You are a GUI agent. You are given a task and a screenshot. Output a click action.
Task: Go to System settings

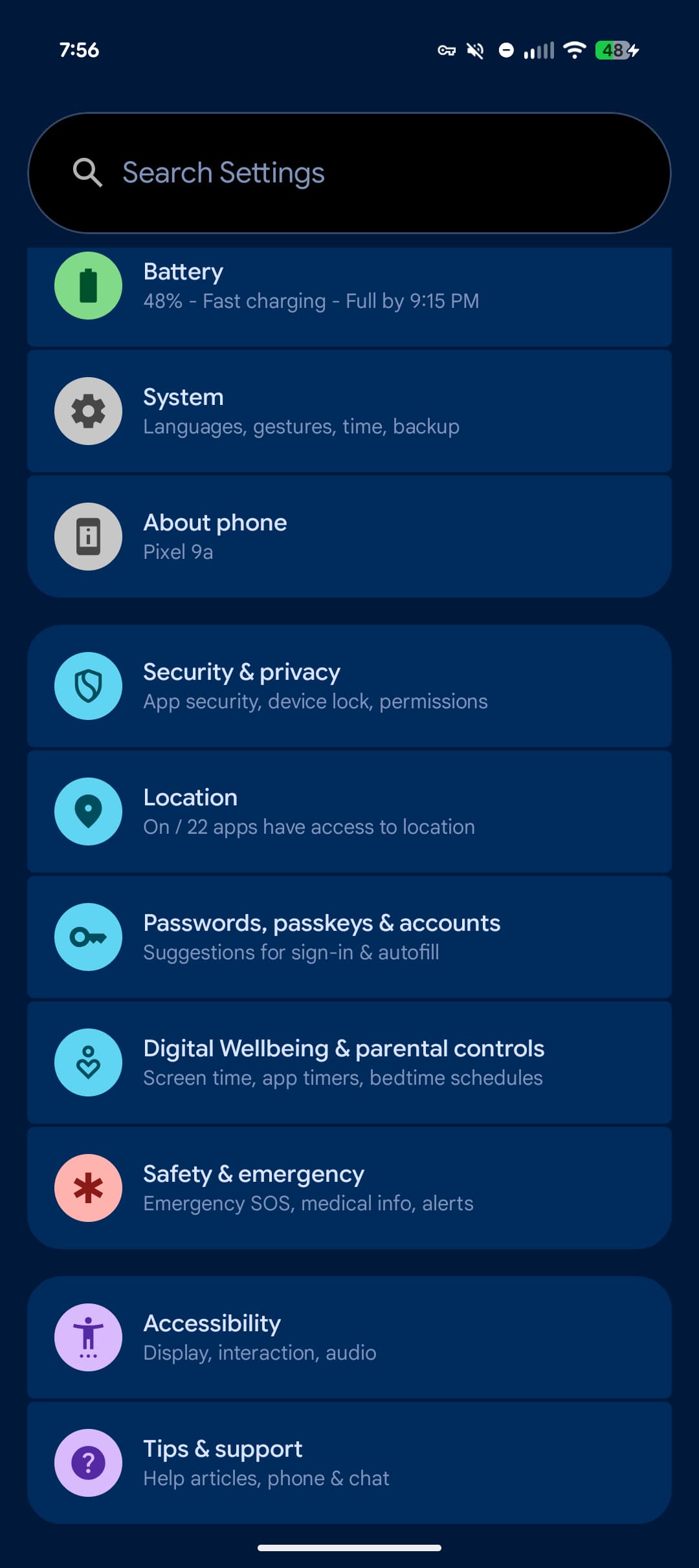click(349, 411)
